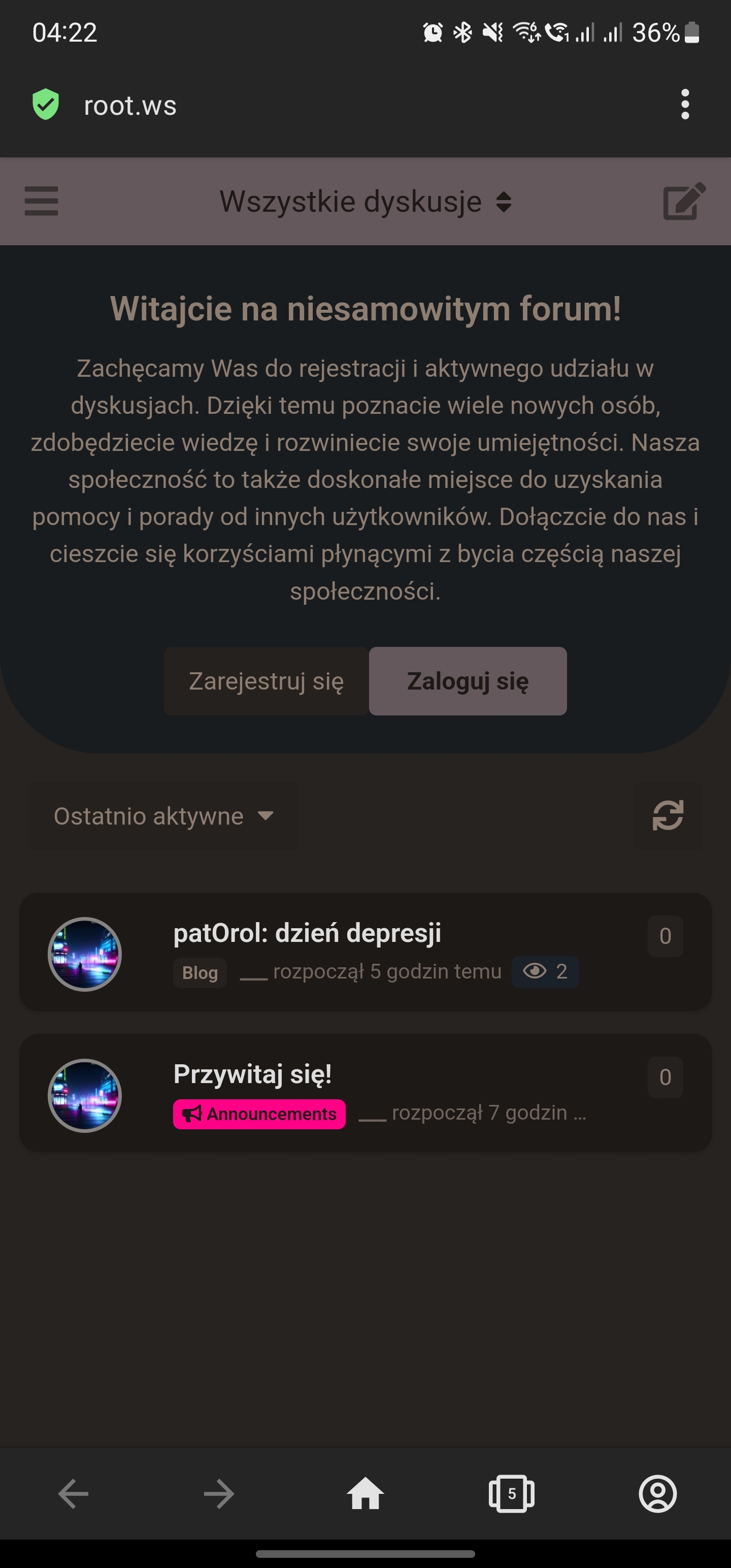This screenshot has height=1568, width=731.
Task: Refresh the discussion list
Action: click(x=668, y=815)
